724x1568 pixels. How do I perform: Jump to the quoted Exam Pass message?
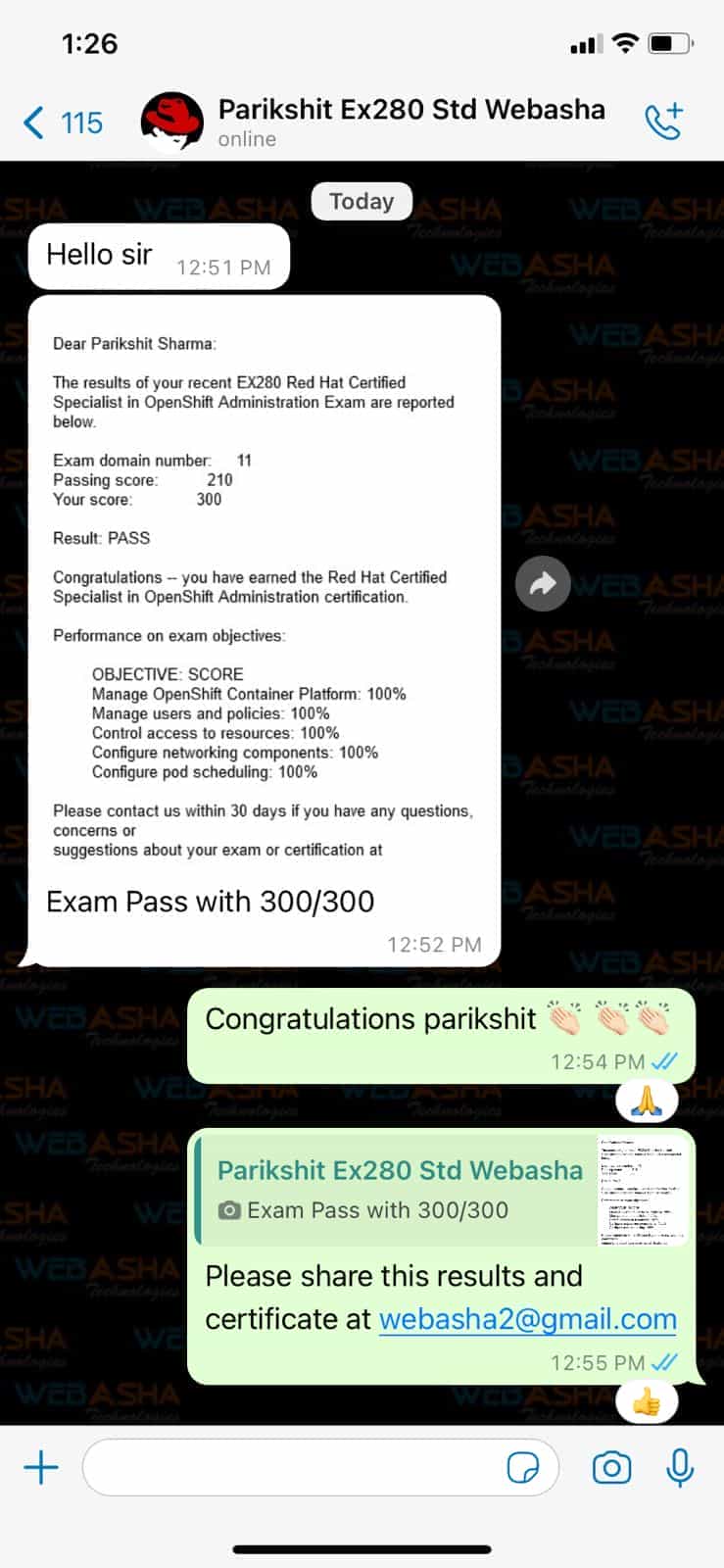tap(443, 1189)
